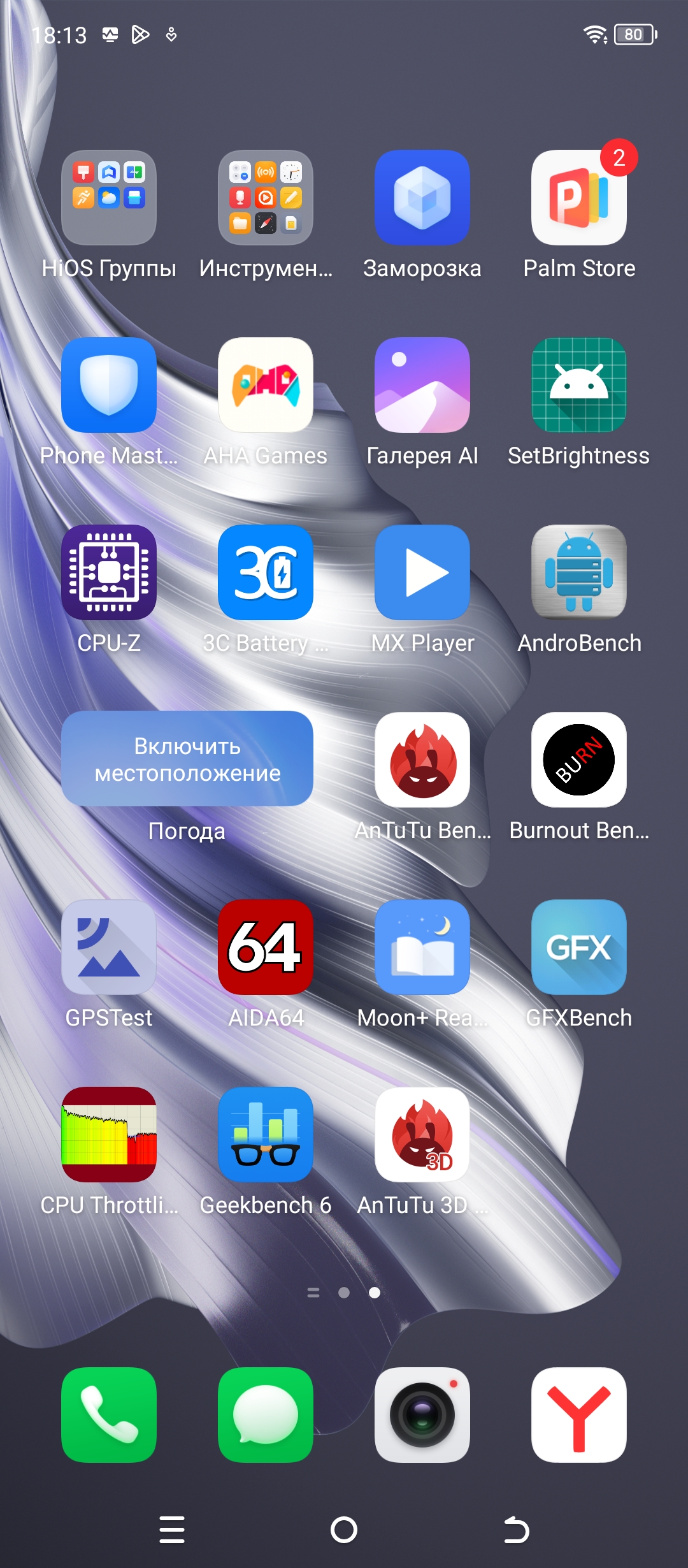Open the green Phone dialer
This screenshot has height=1568, width=688.
109,1415
